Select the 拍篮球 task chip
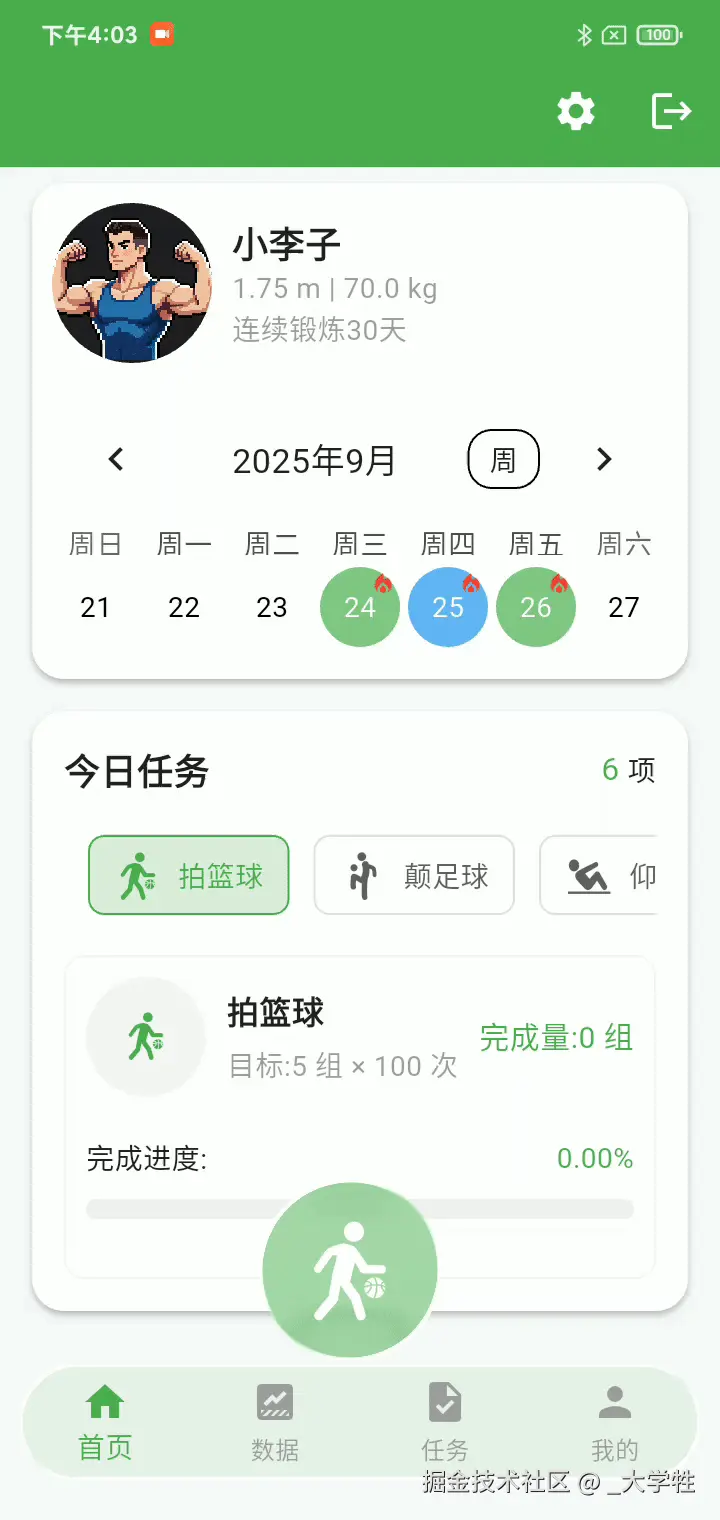The width and height of the screenshot is (720, 1520). click(189, 876)
